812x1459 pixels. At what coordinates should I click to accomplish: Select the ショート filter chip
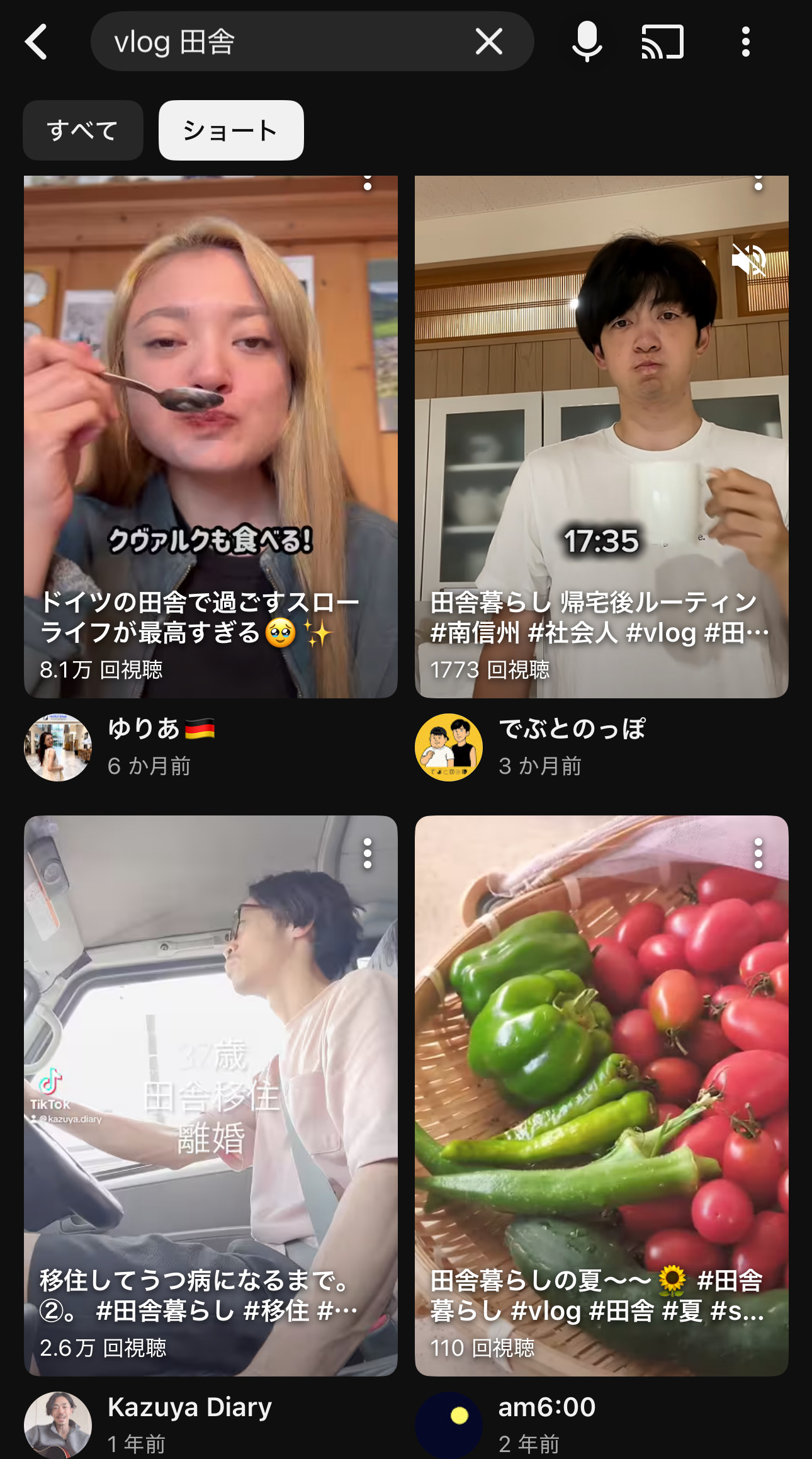pos(231,130)
